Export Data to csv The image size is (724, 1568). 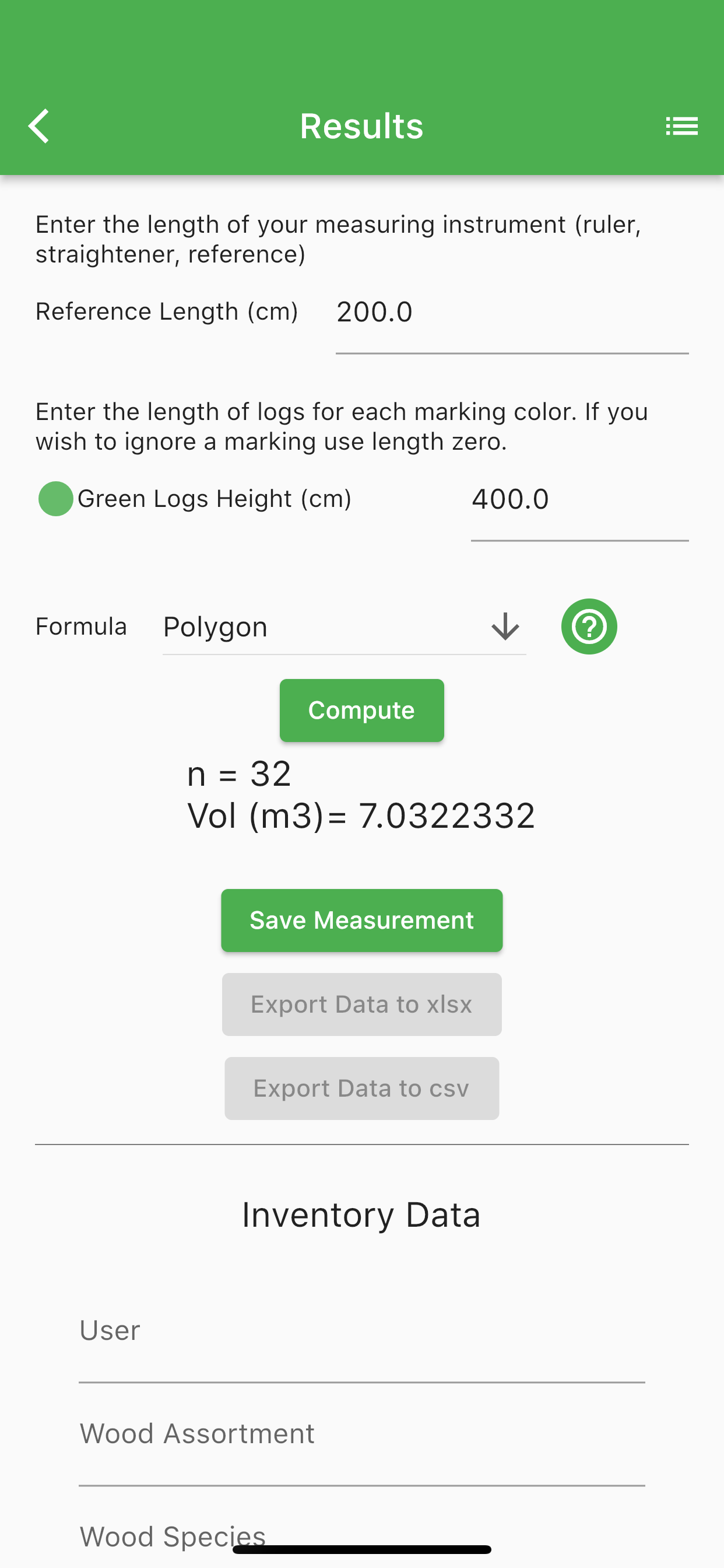pos(361,1088)
